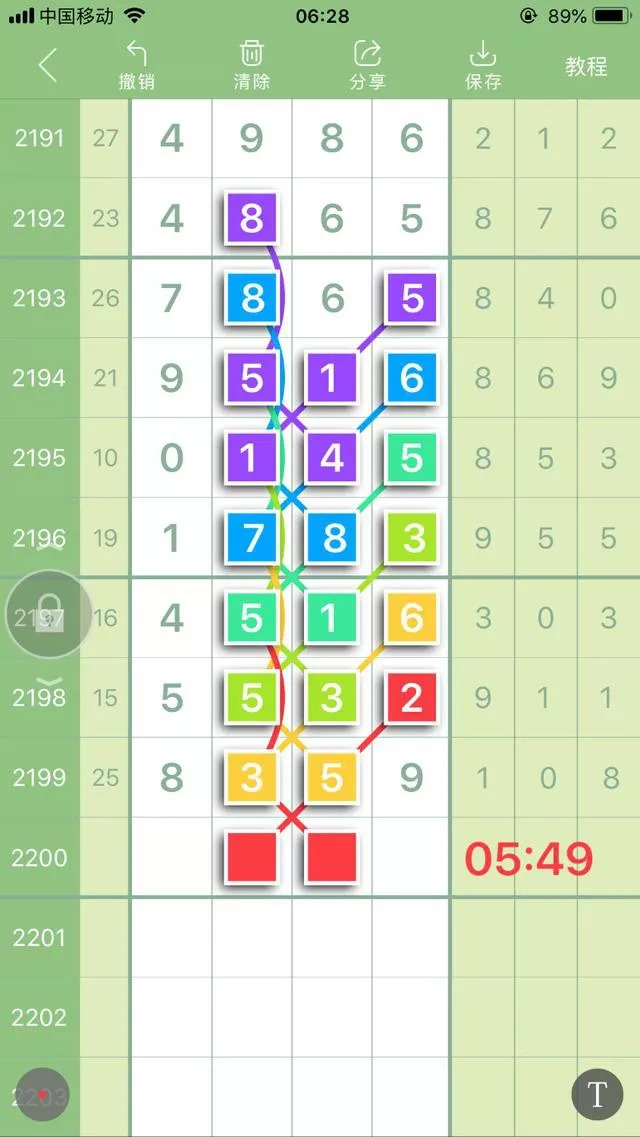This screenshot has height=1137, width=640.
Task: Tap the round button with red dot
Action: [x=43, y=1094]
